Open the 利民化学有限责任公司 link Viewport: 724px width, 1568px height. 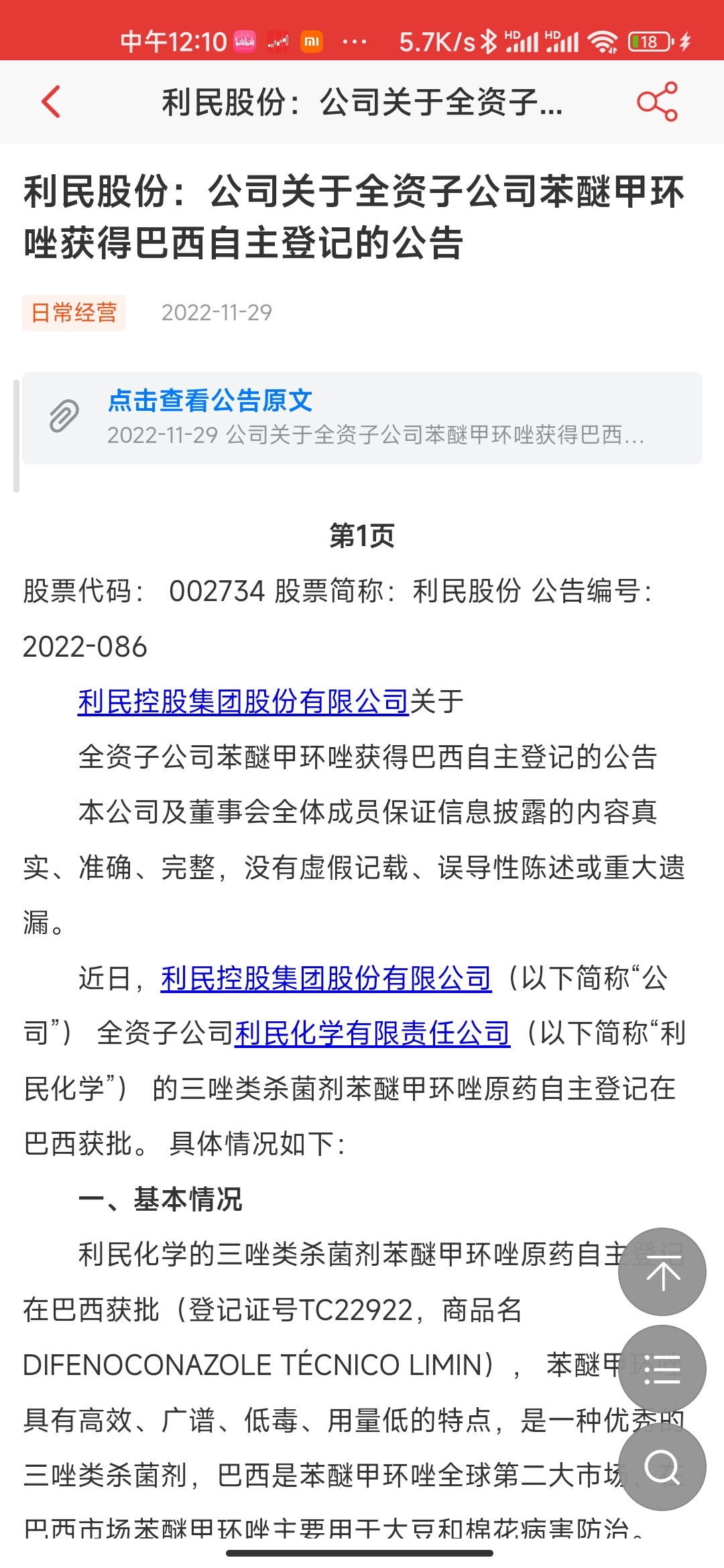click(x=372, y=1033)
